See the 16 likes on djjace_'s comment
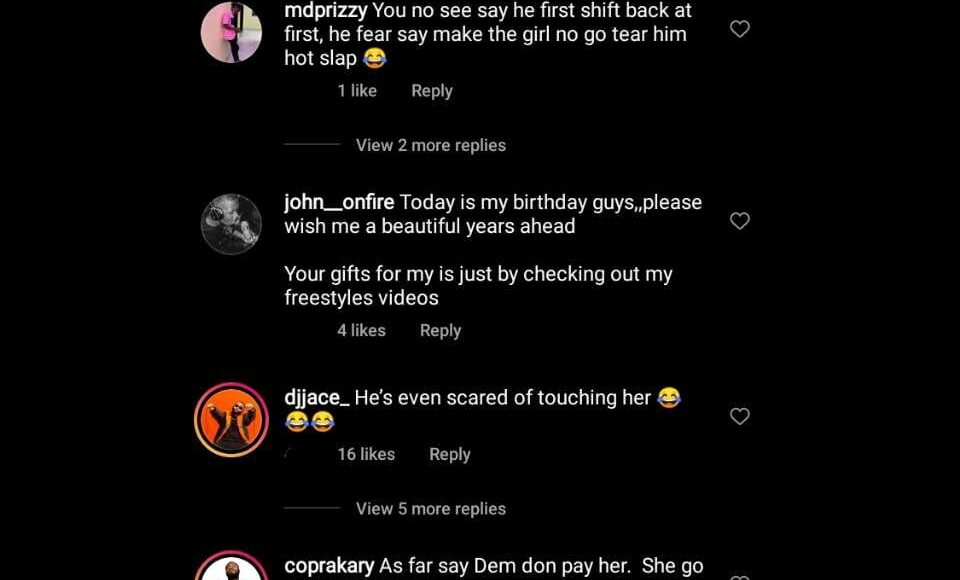This screenshot has width=960, height=580. (366, 454)
